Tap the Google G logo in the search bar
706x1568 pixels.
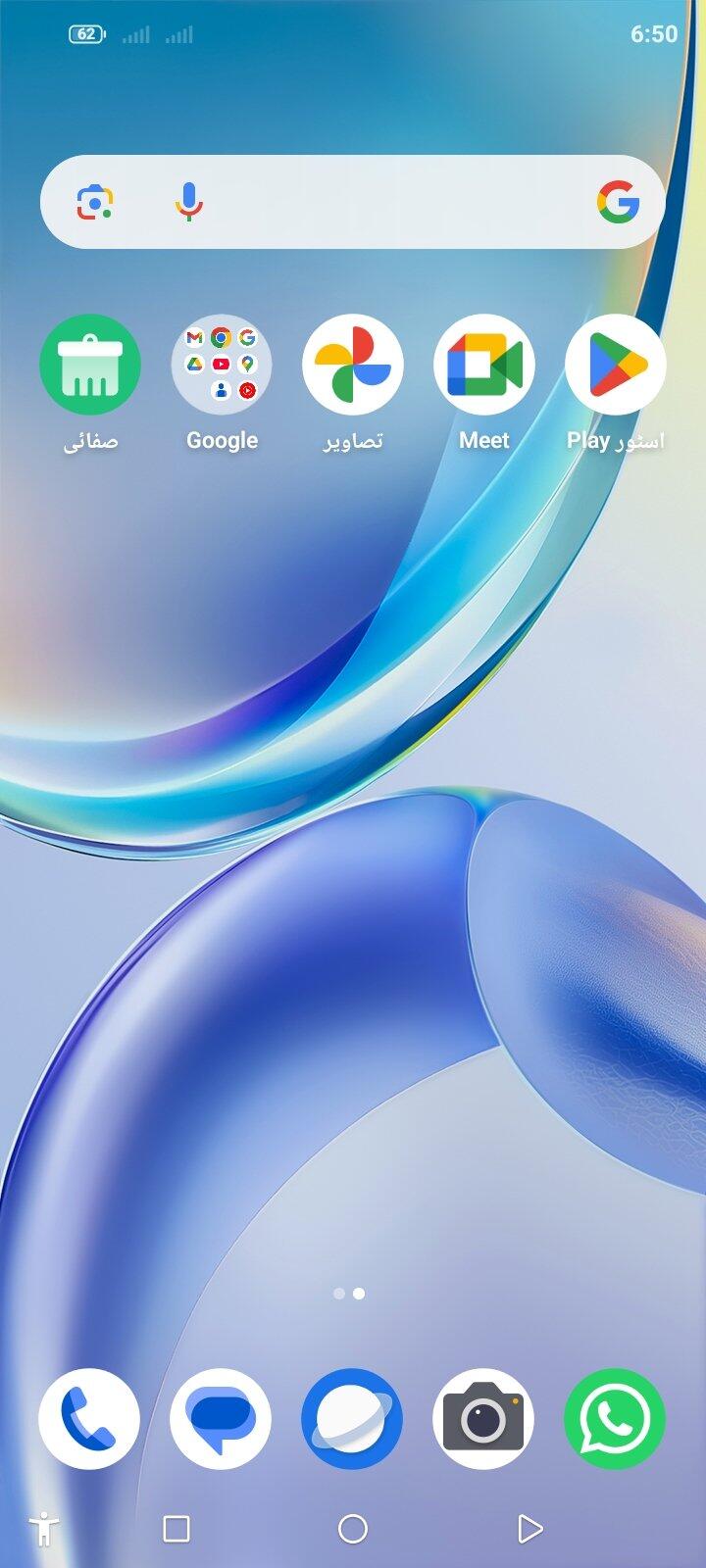click(619, 202)
